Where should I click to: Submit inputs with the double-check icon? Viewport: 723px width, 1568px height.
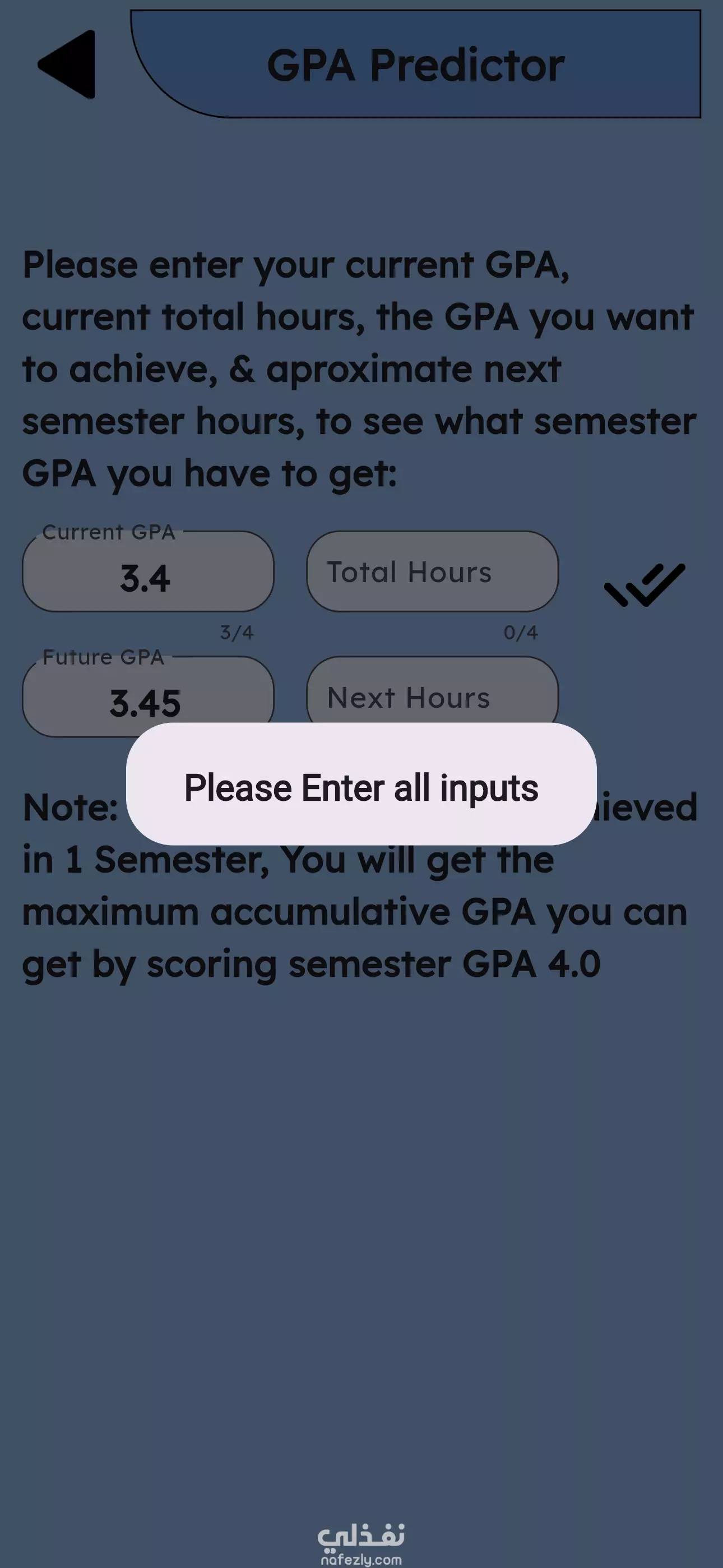[644, 584]
